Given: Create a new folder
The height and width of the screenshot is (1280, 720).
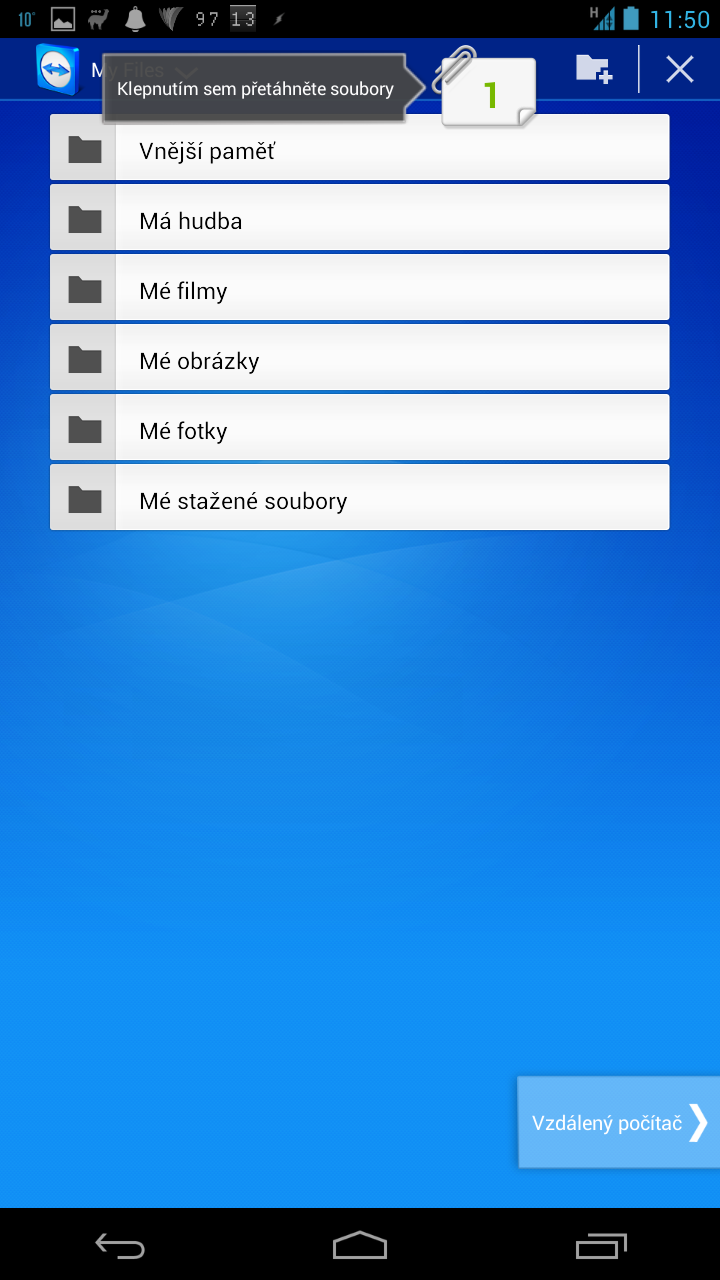Looking at the screenshot, I should (594, 69).
